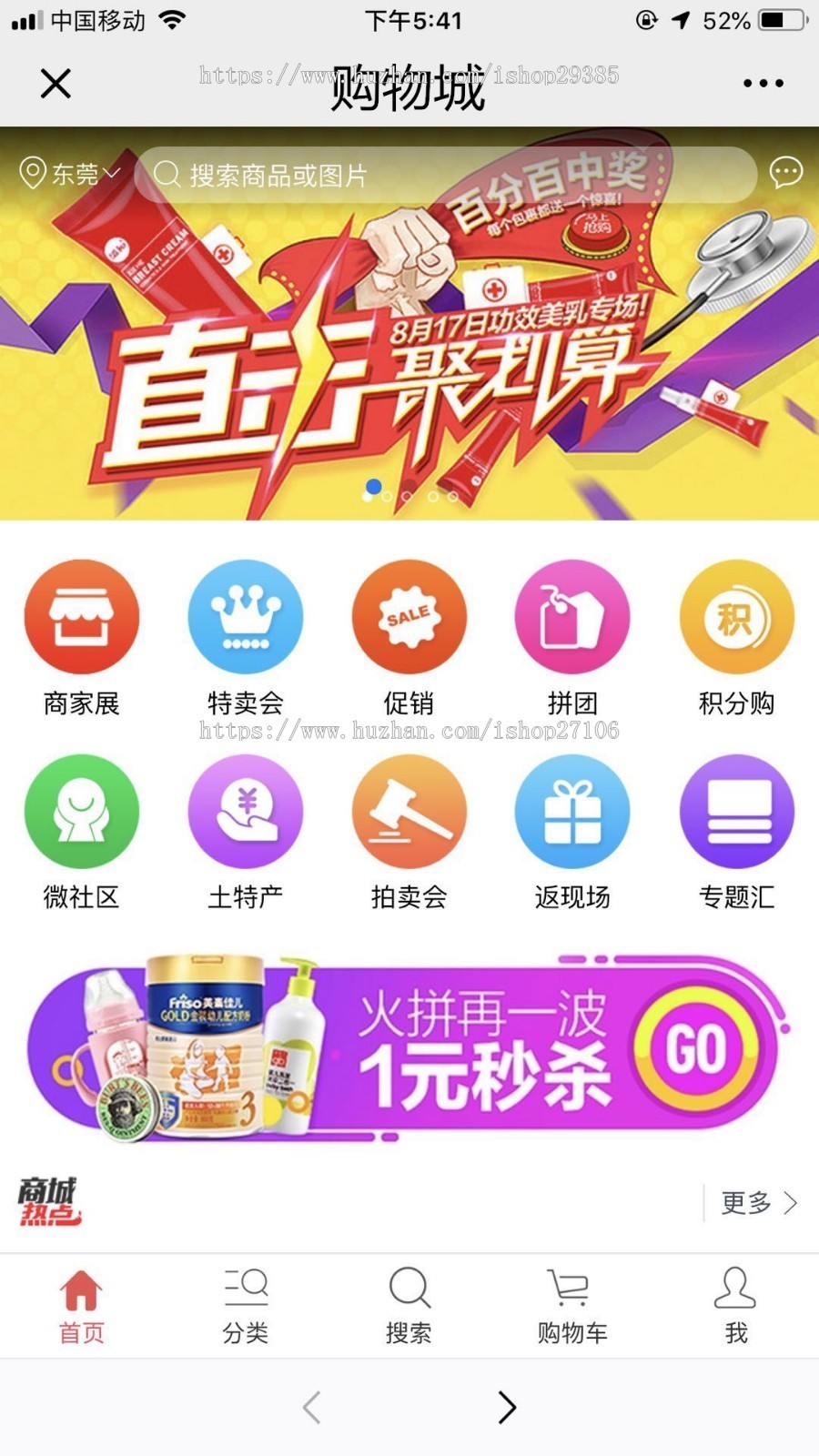Screen dimensions: 819x1456
Task: Open the 商家展 merchant shops icon
Action: pyautogui.click(x=80, y=615)
